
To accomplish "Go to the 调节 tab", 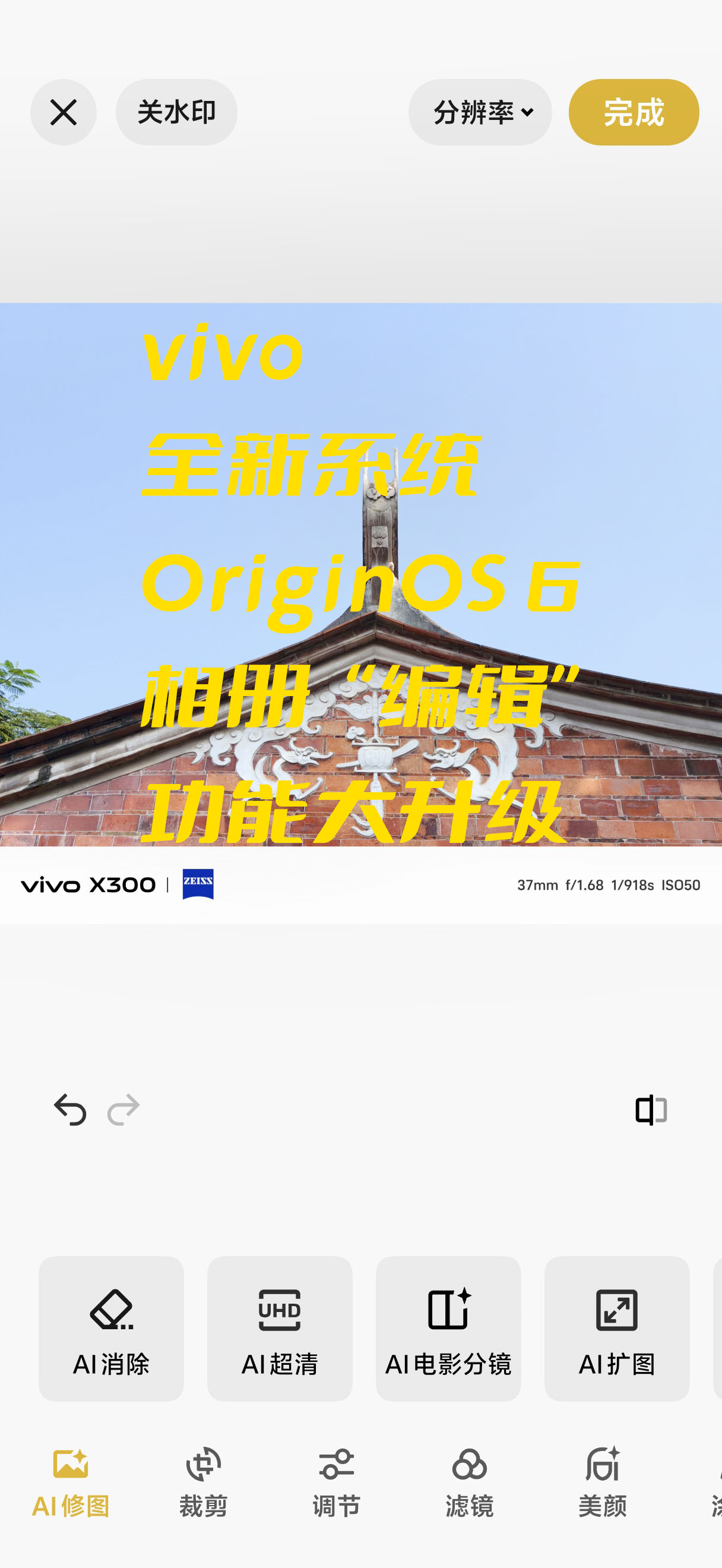I will pos(337,1481).
